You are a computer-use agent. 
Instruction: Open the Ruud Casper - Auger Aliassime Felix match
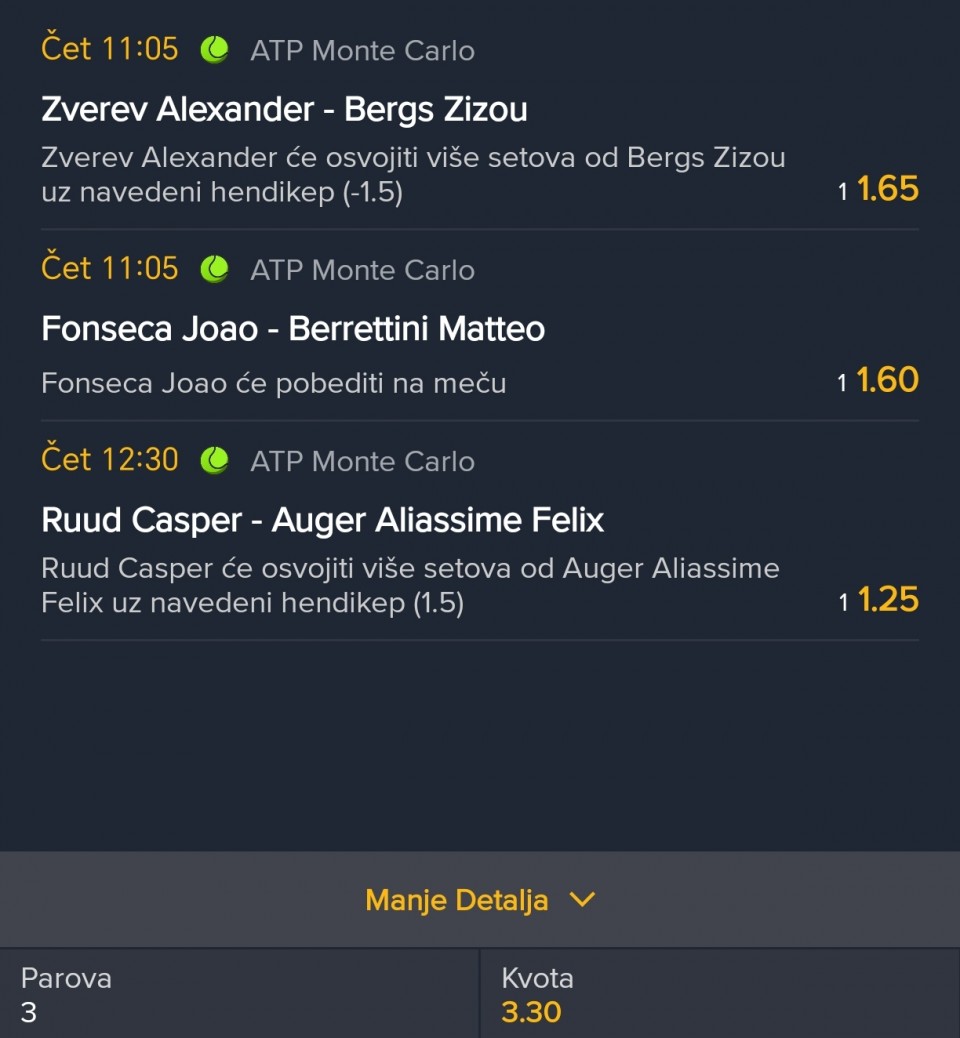[322, 520]
